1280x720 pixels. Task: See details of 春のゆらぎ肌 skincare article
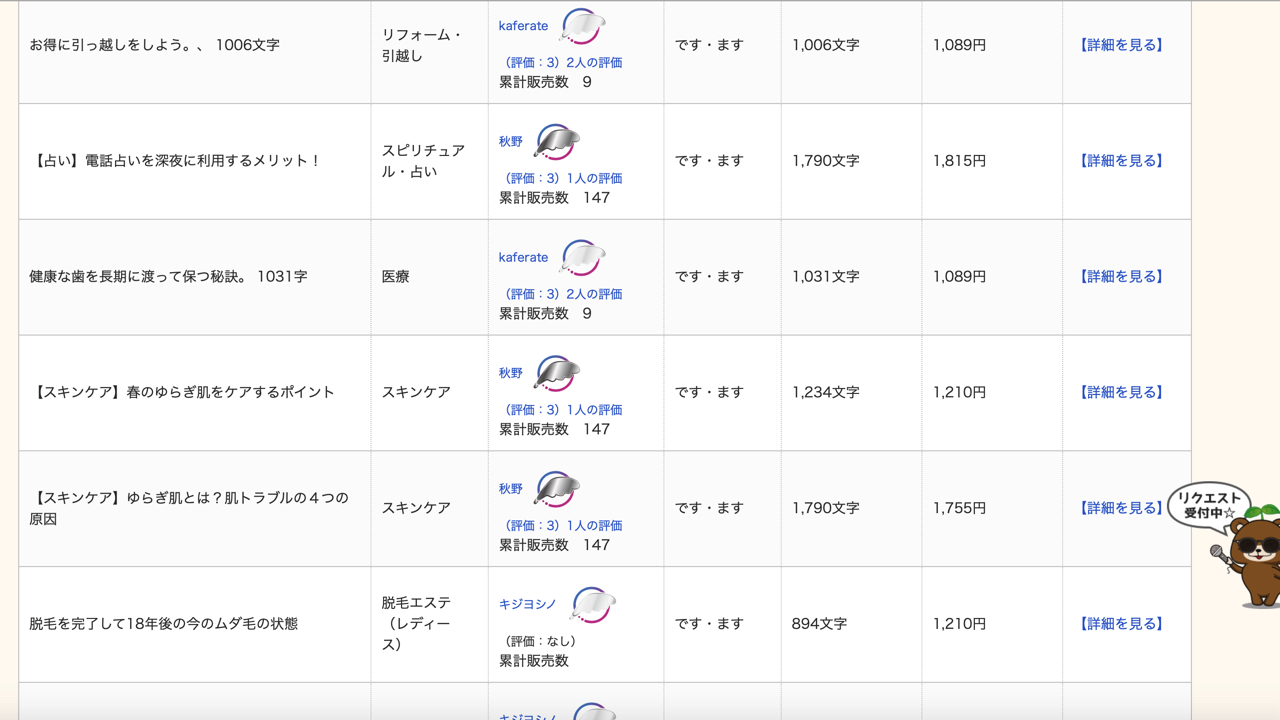[x=1120, y=392]
